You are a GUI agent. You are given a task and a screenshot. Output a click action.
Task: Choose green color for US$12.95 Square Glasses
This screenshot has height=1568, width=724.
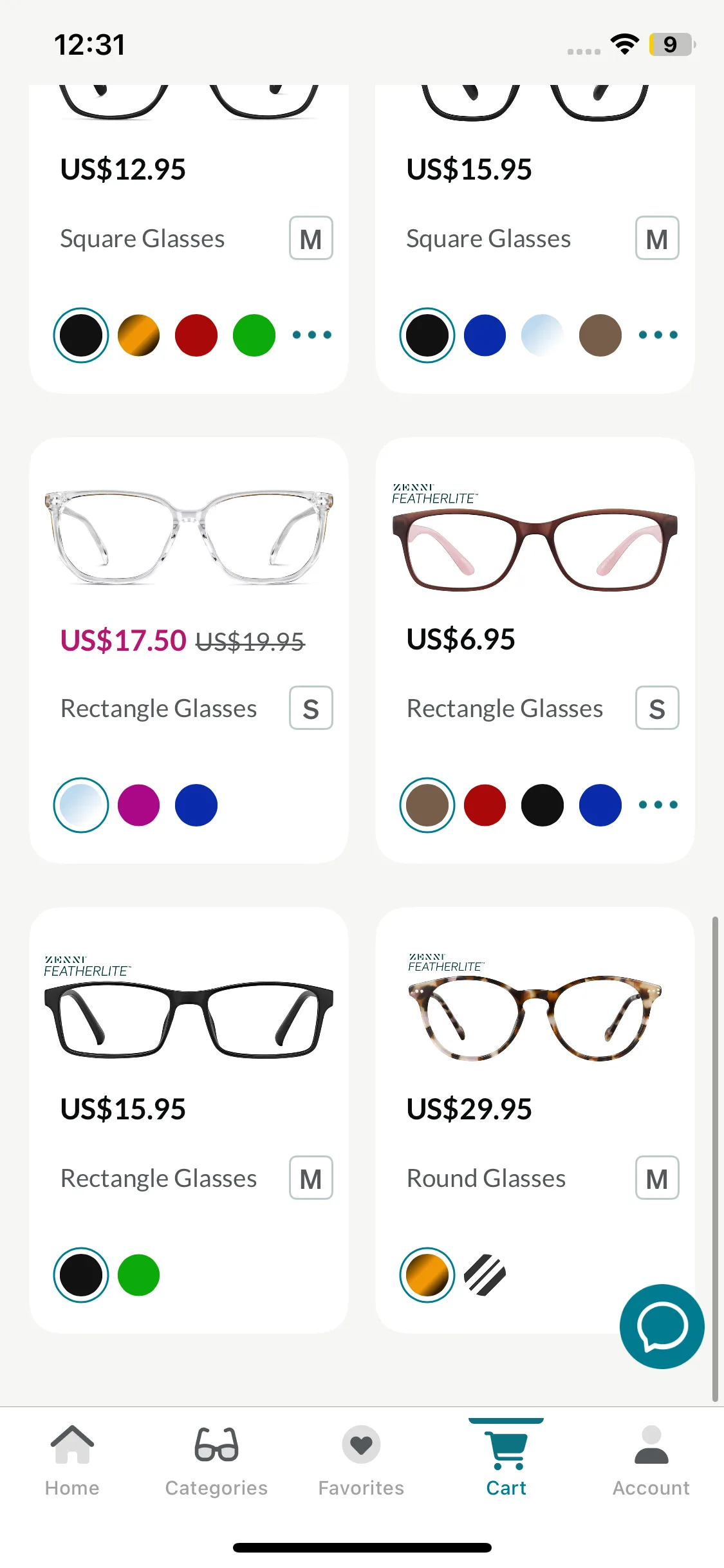click(x=254, y=335)
